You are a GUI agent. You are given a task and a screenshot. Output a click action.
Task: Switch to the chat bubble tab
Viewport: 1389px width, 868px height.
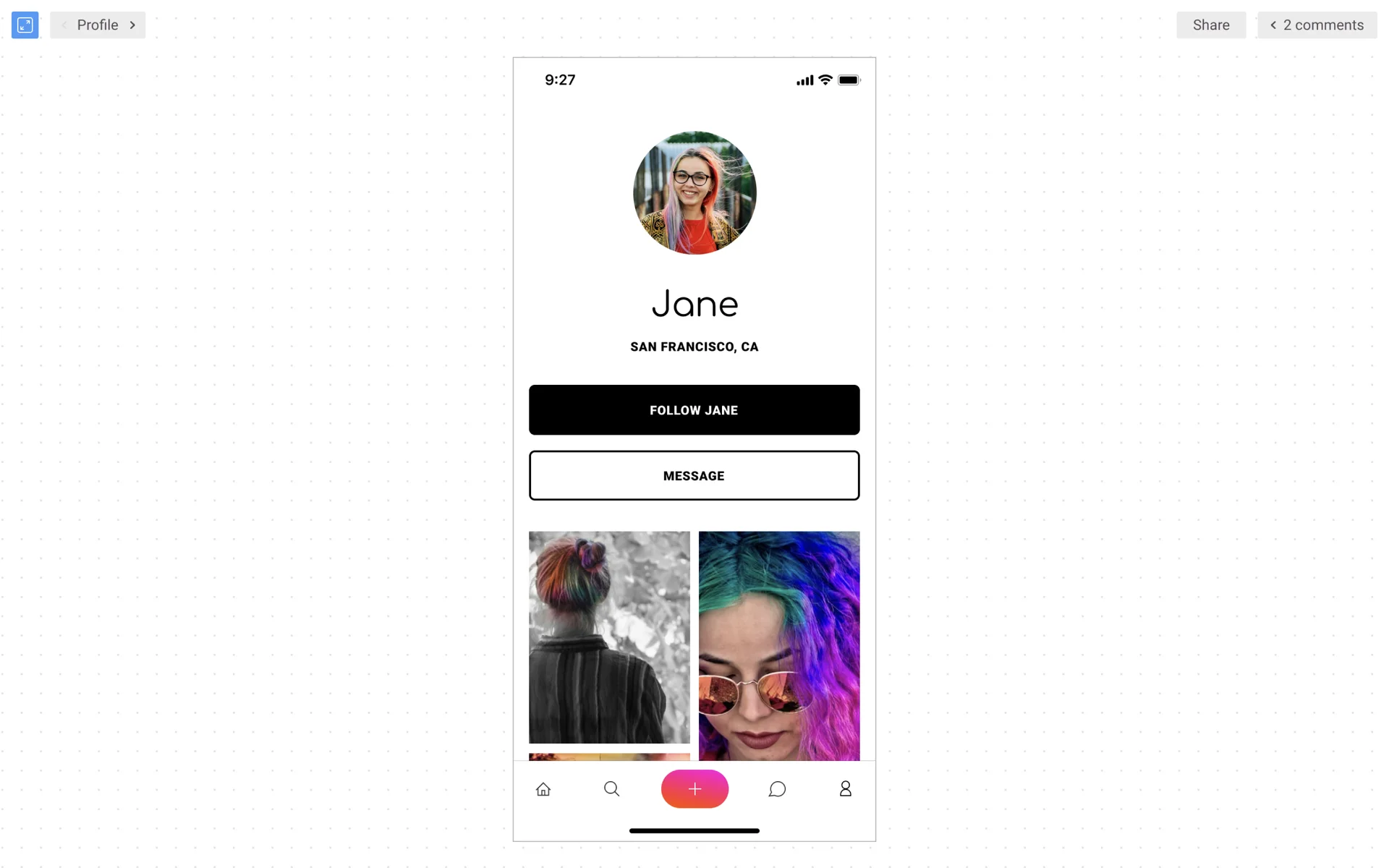point(777,788)
